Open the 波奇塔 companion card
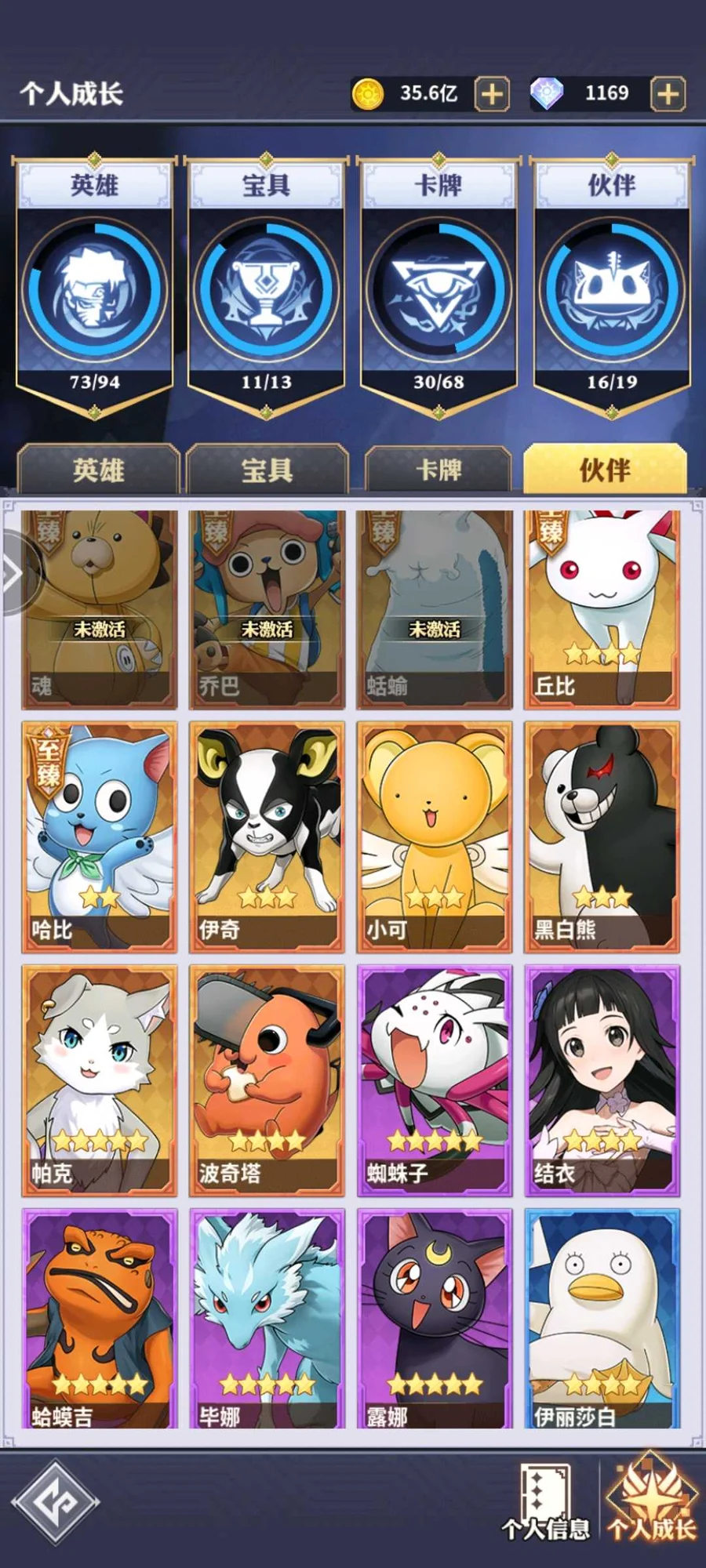The width and height of the screenshot is (706, 1568). pyautogui.click(x=267, y=1080)
